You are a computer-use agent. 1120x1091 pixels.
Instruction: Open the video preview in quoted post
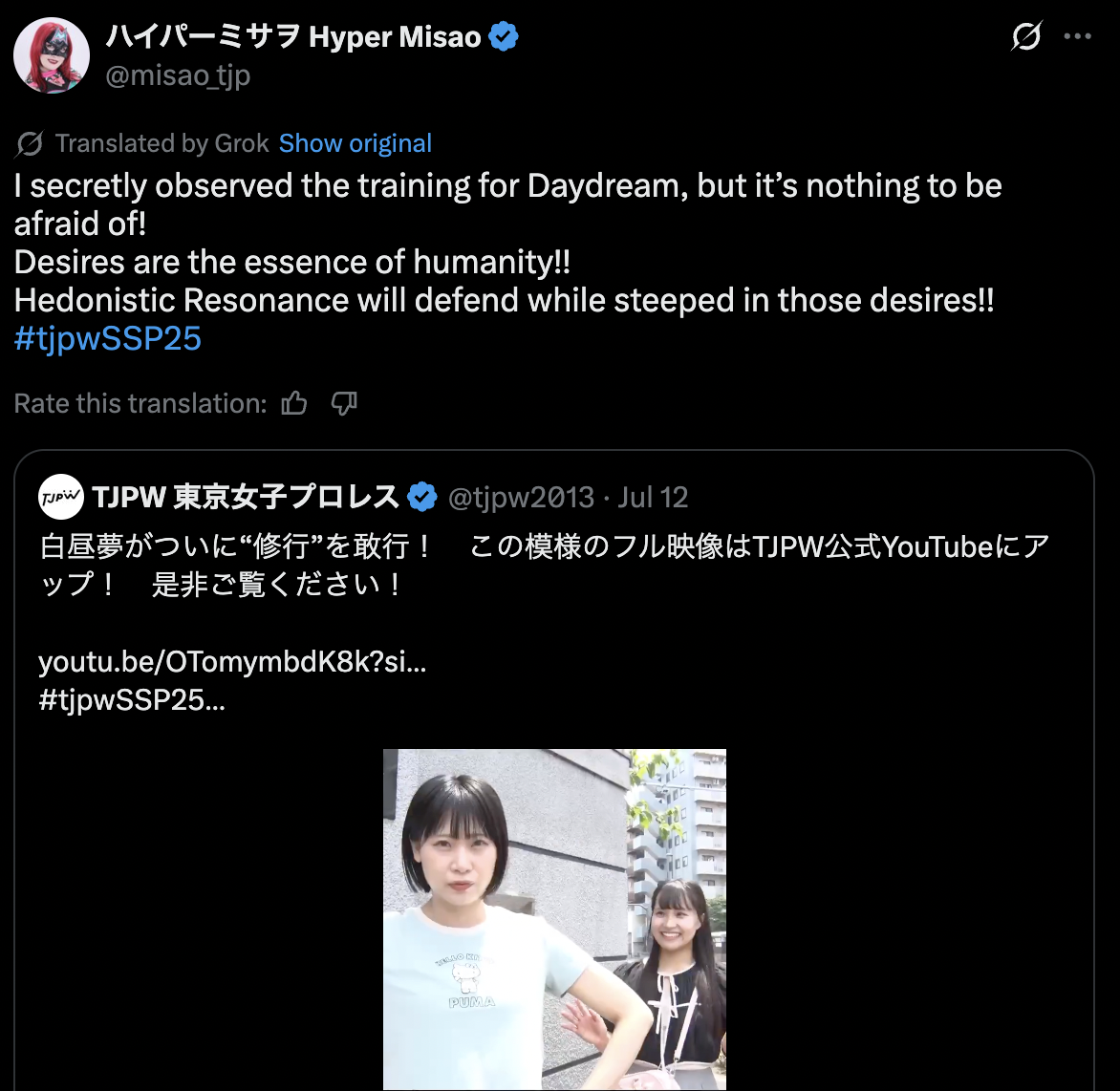click(x=554, y=919)
